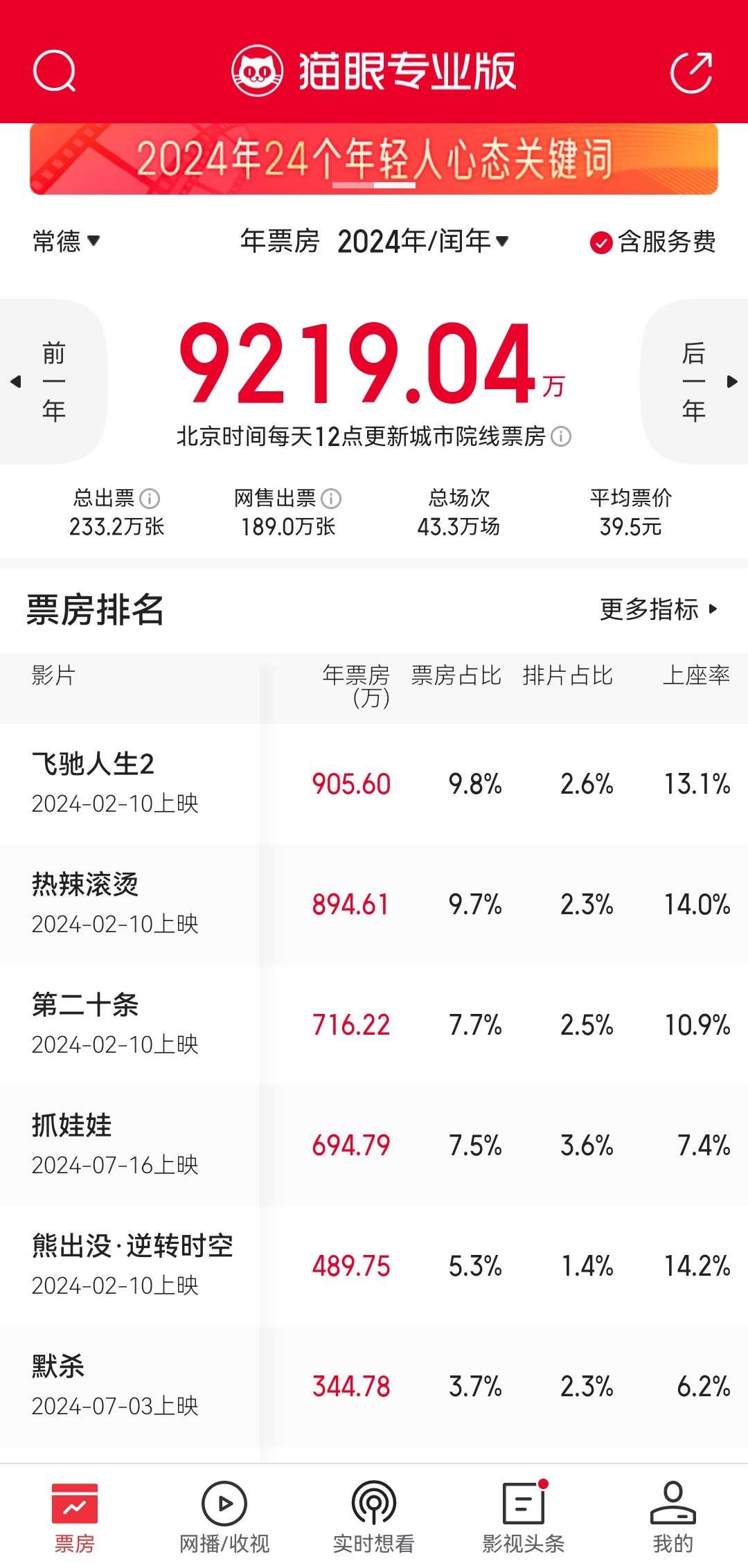The width and height of the screenshot is (748, 1568).
Task: Open the 2024年24个年轻人心态关键词 banner
Action: 374,159
